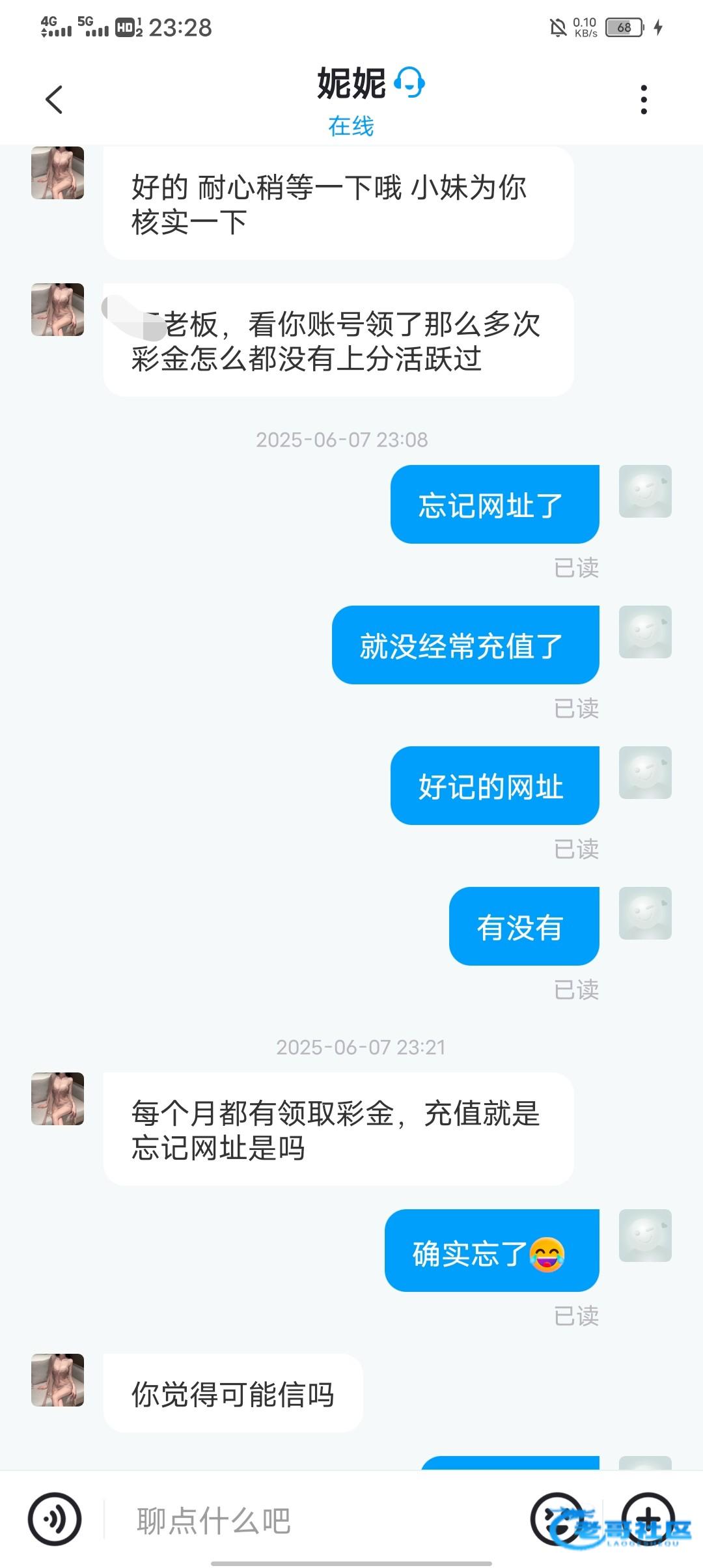
Task: Focus the 聊点什么吧 message field
Action: (x=312, y=1520)
